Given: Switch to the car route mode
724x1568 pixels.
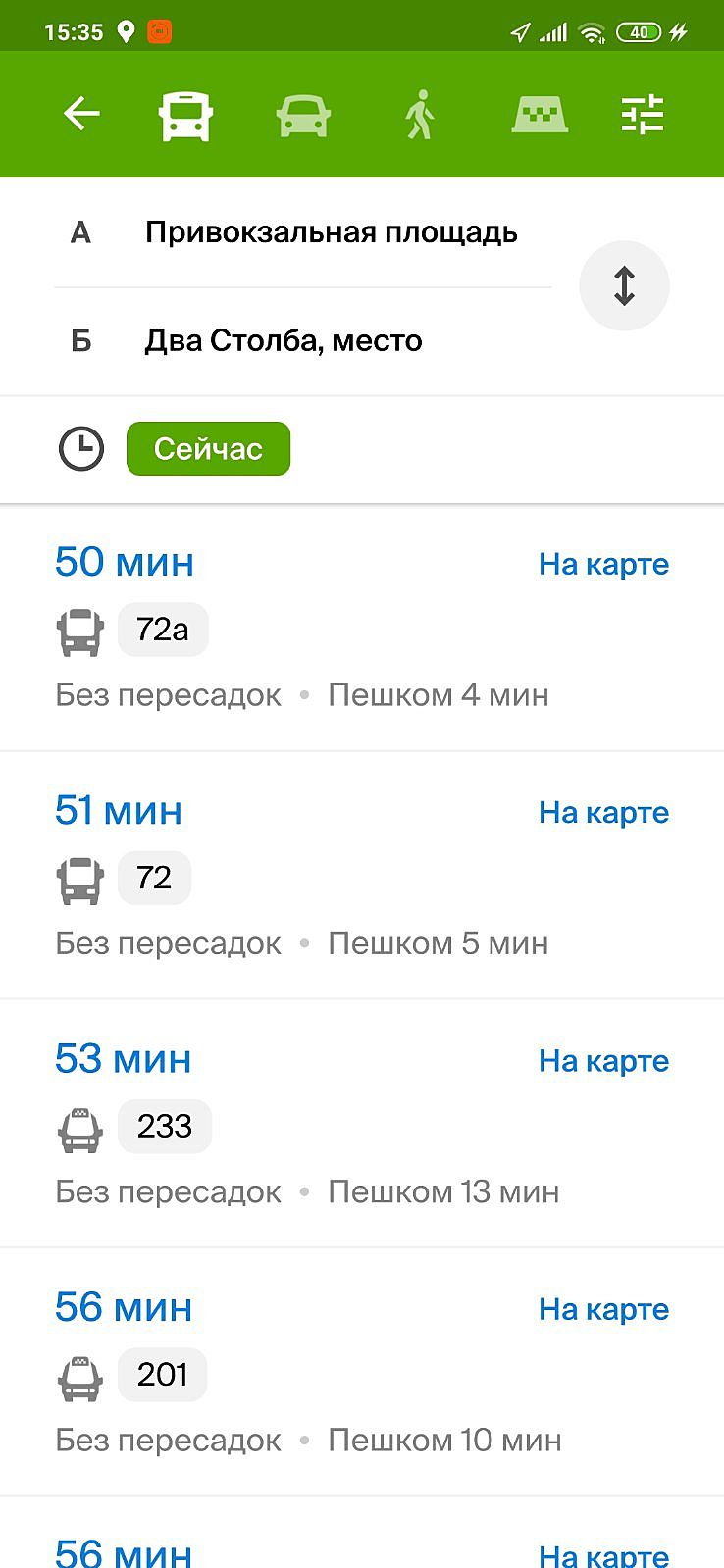Looking at the screenshot, I should (303, 115).
